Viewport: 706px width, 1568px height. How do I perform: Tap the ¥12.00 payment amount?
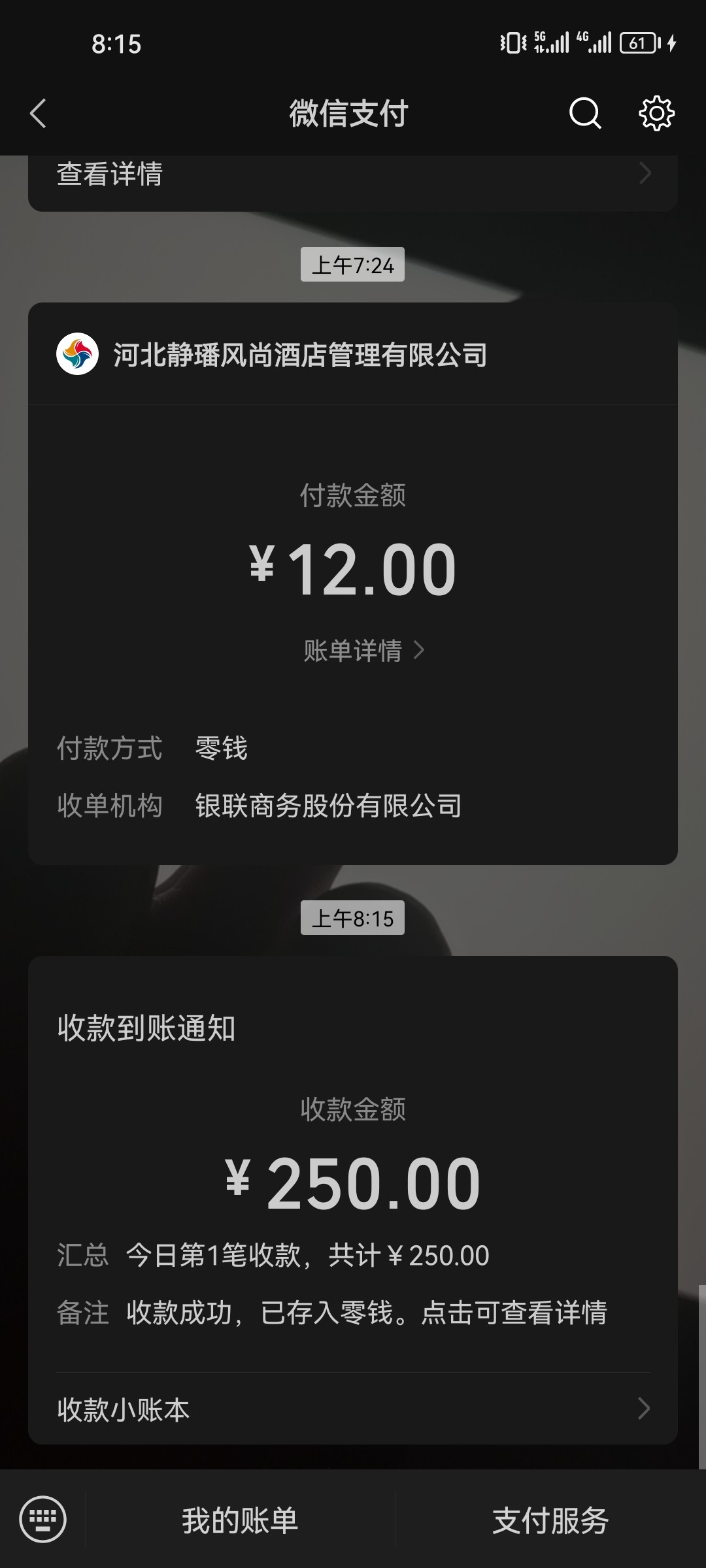click(x=353, y=566)
